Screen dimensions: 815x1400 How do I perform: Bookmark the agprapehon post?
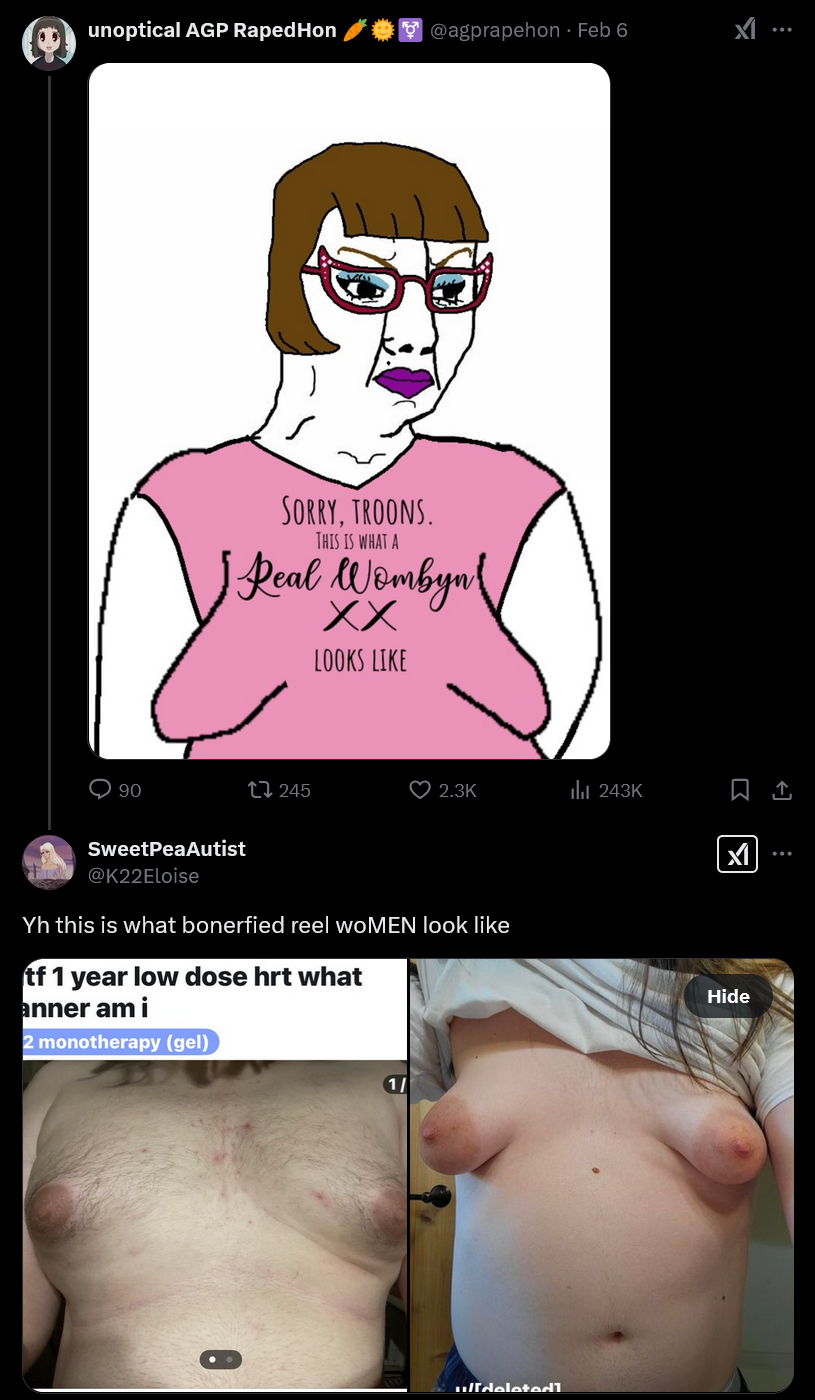pyautogui.click(x=740, y=790)
